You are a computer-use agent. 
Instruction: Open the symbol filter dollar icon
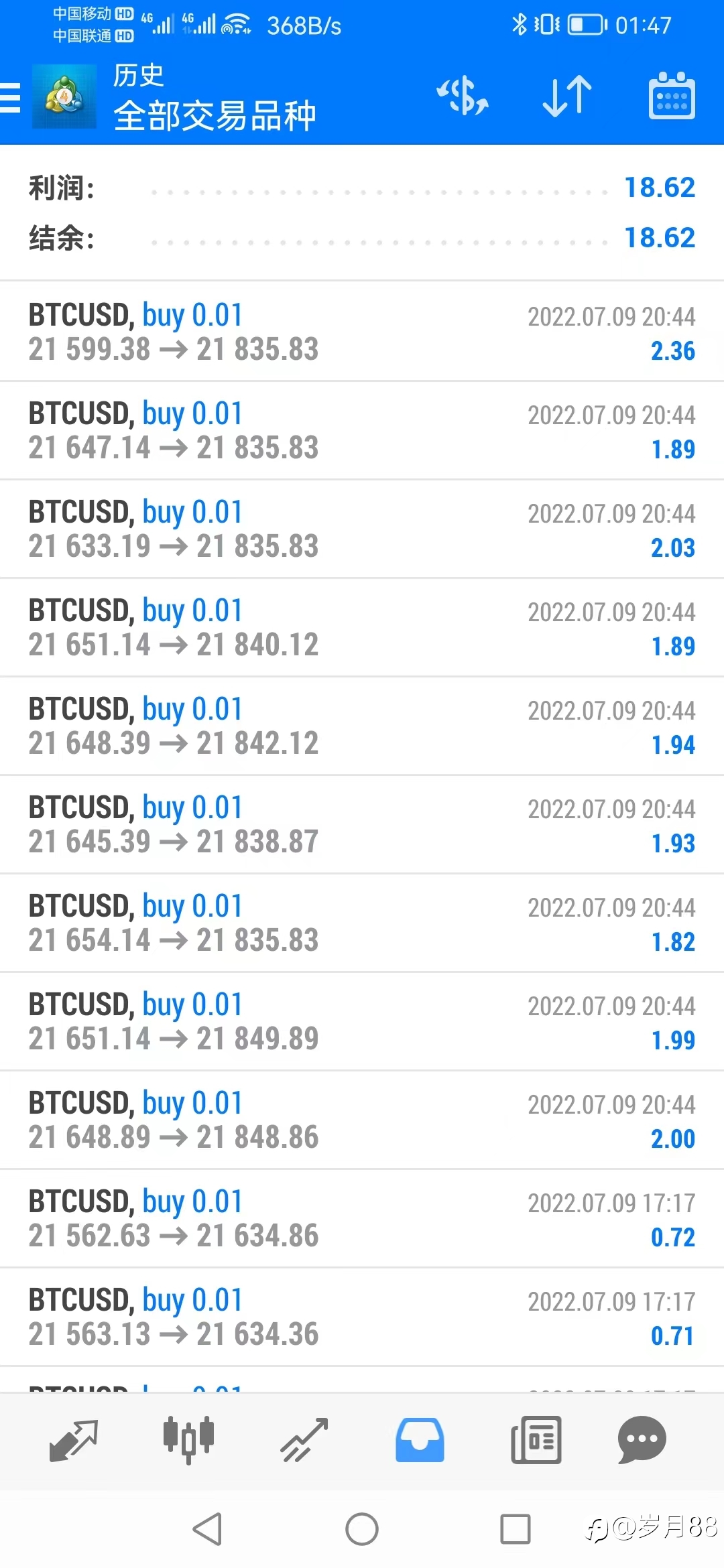coord(463,96)
